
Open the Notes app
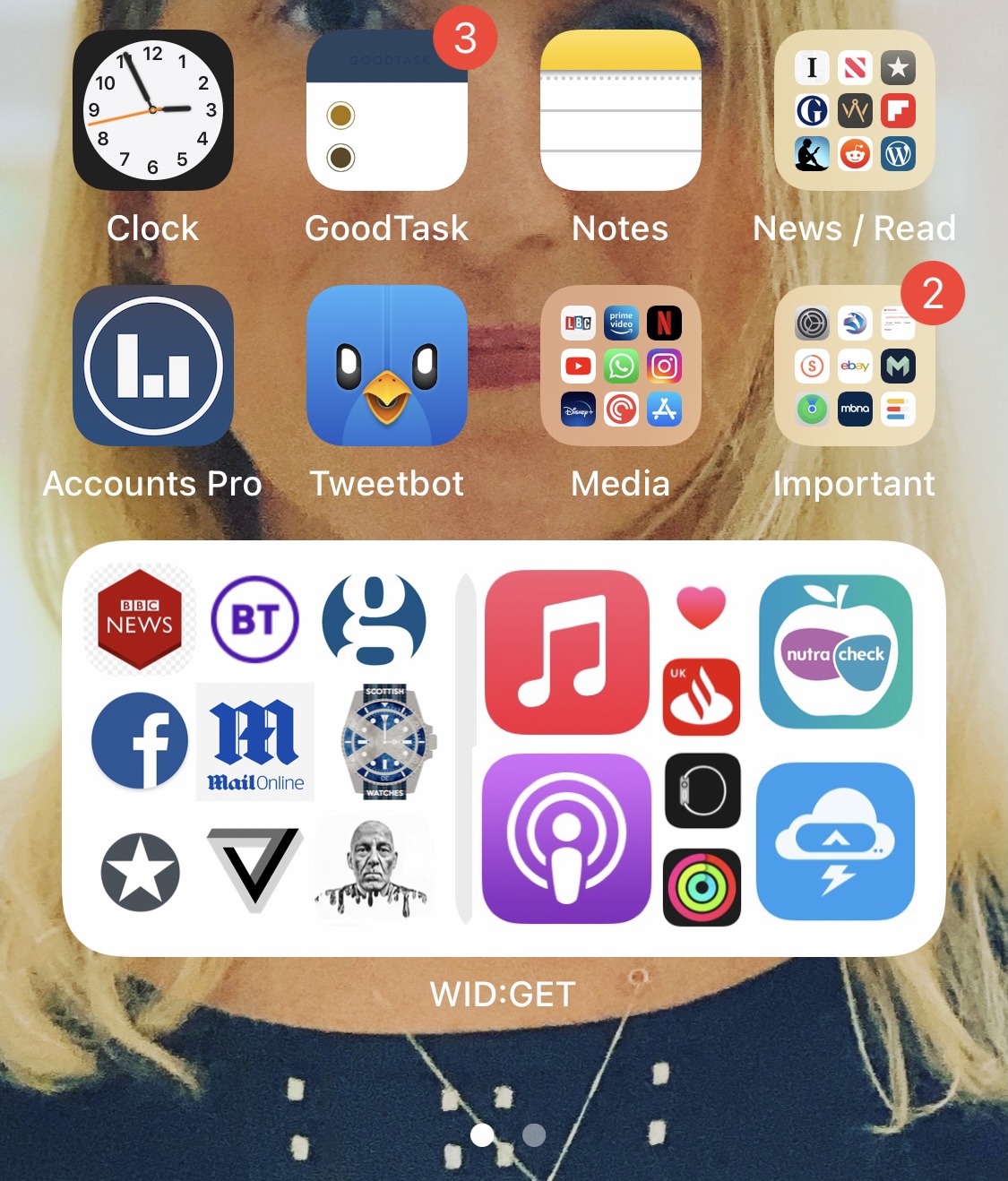point(620,110)
